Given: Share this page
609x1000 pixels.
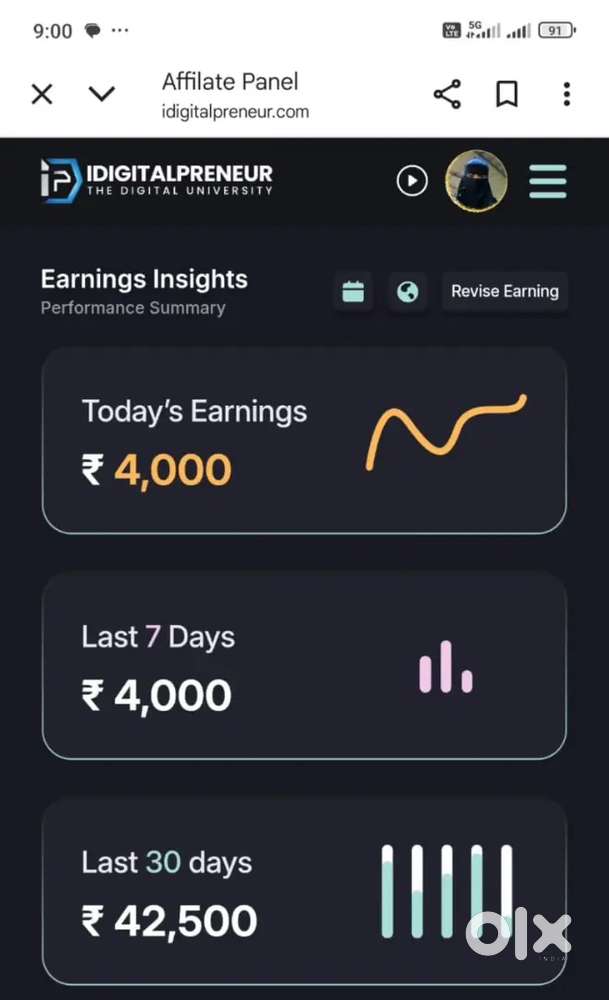Looking at the screenshot, I should tap(447, 95).
